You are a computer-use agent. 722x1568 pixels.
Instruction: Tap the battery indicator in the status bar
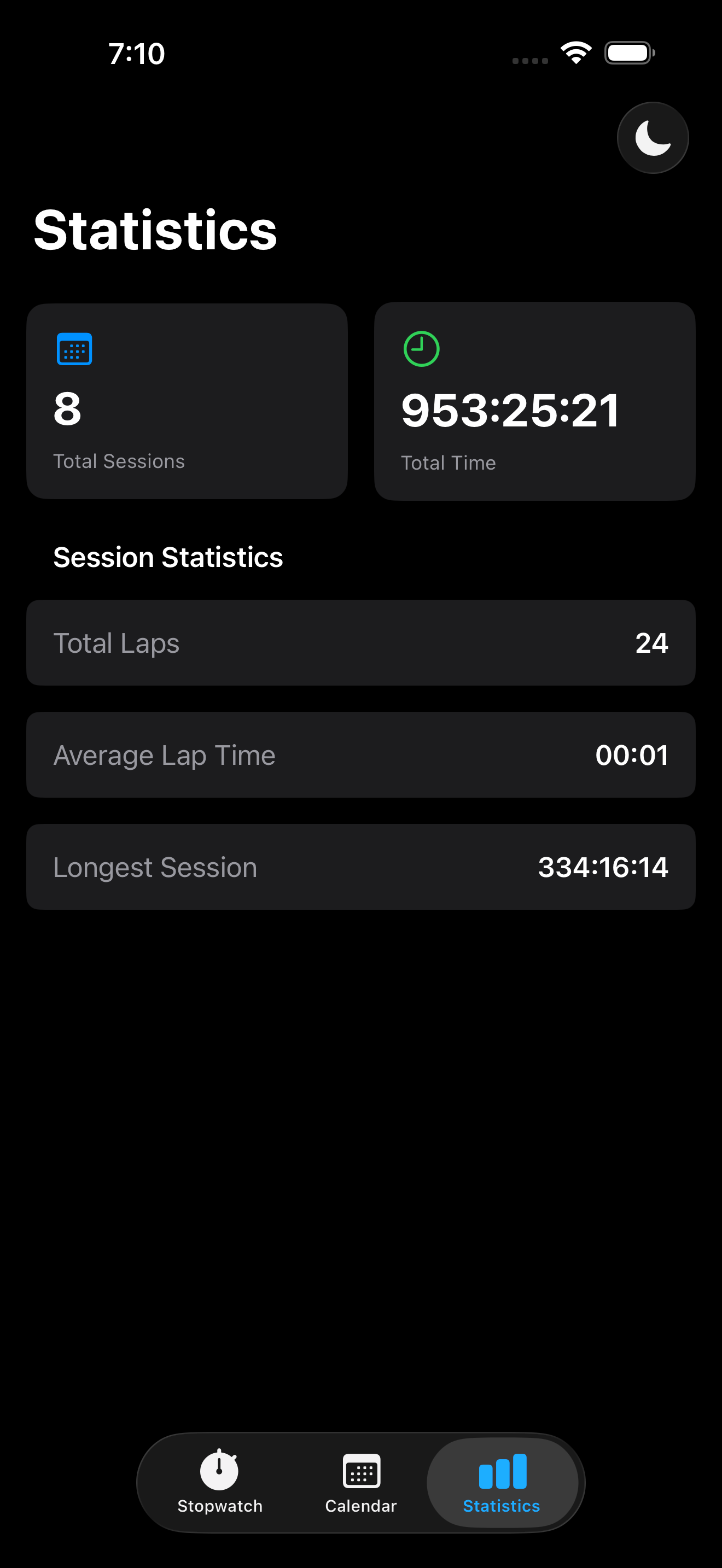pyautogui.click(x=630, y=54)
